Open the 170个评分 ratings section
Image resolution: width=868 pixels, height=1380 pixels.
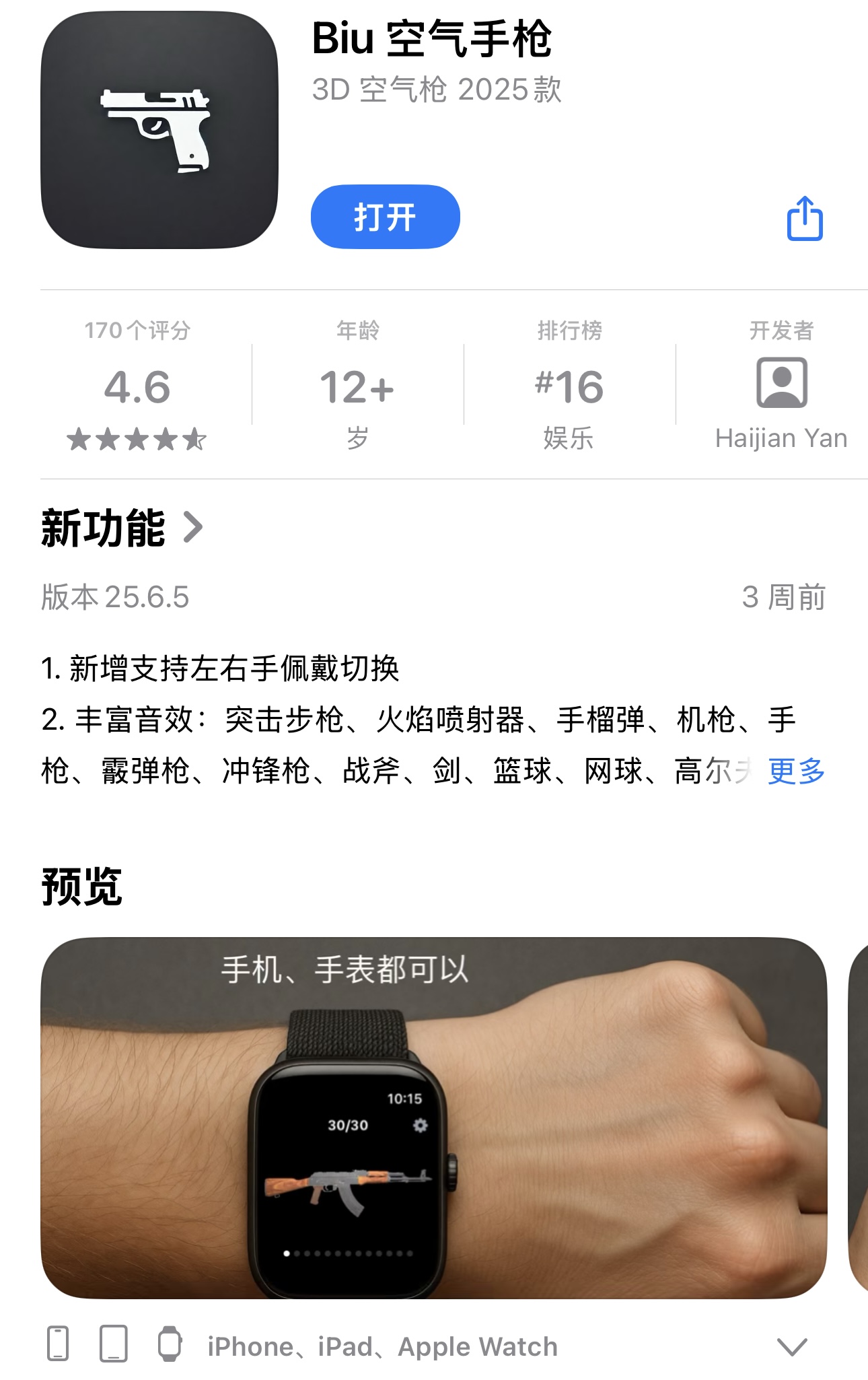coord(137,386)
